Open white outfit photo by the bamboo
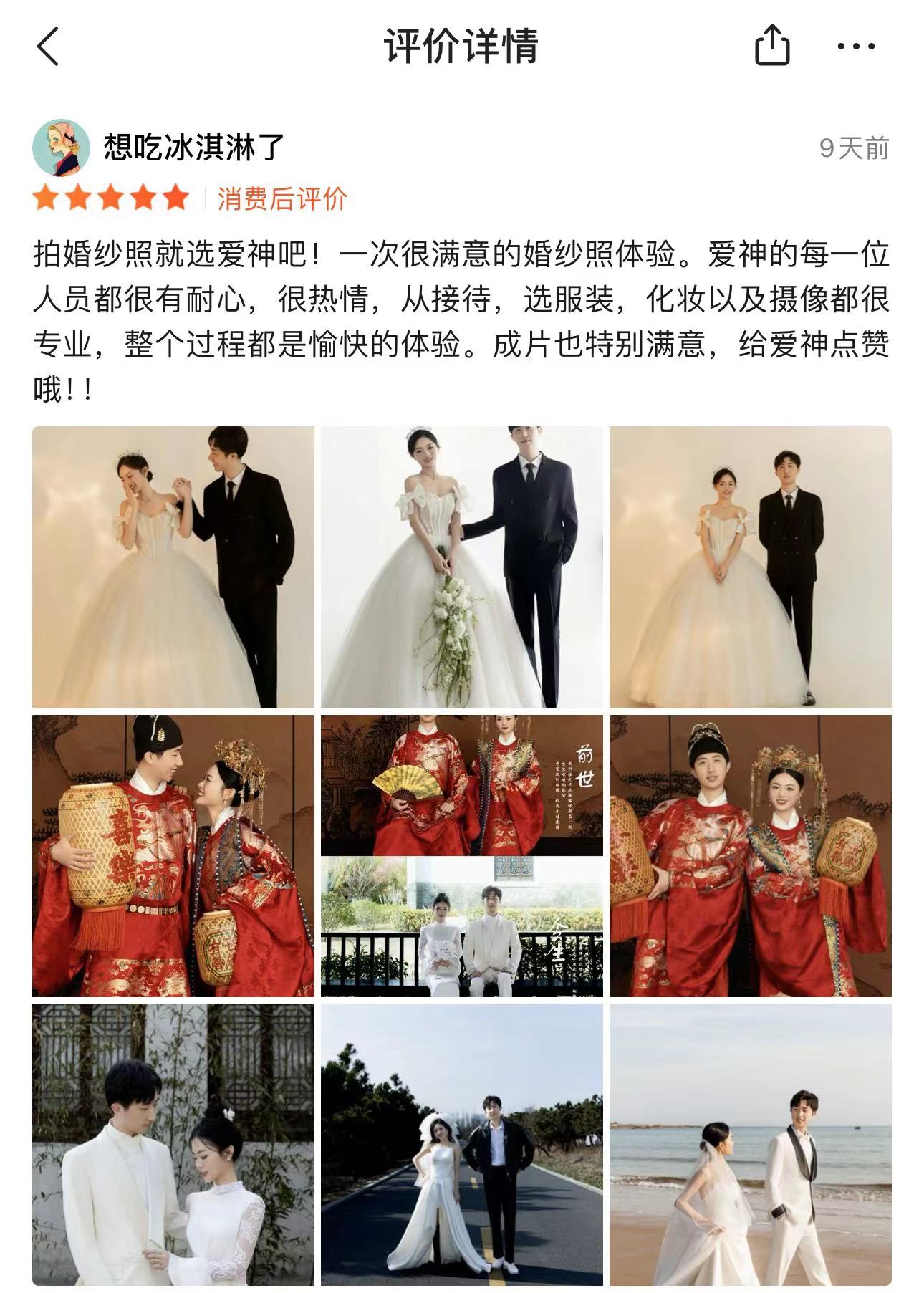Image resolution: width=924 pixels, height=1293 pixels. 173,1144
